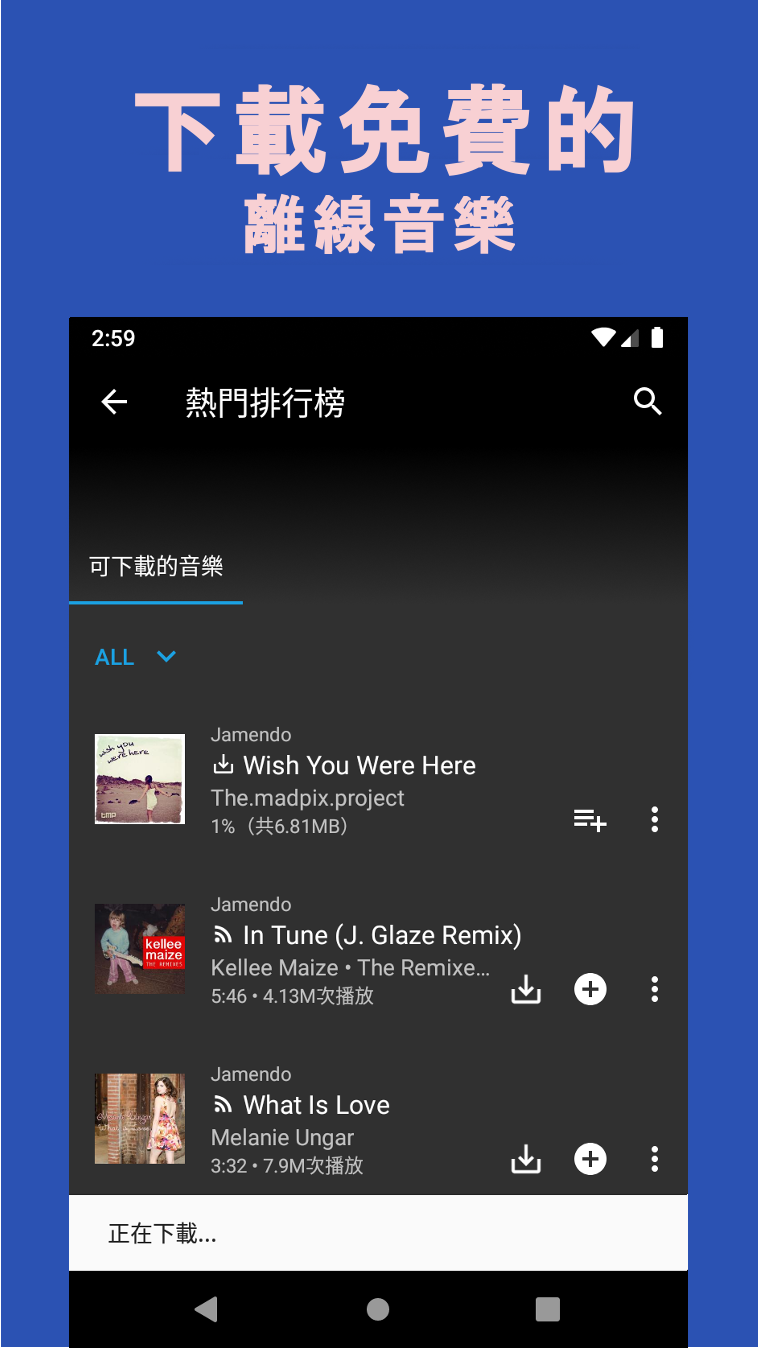
Task: Open the overflow menu for What Is Love
Action: click(654, 1159)
